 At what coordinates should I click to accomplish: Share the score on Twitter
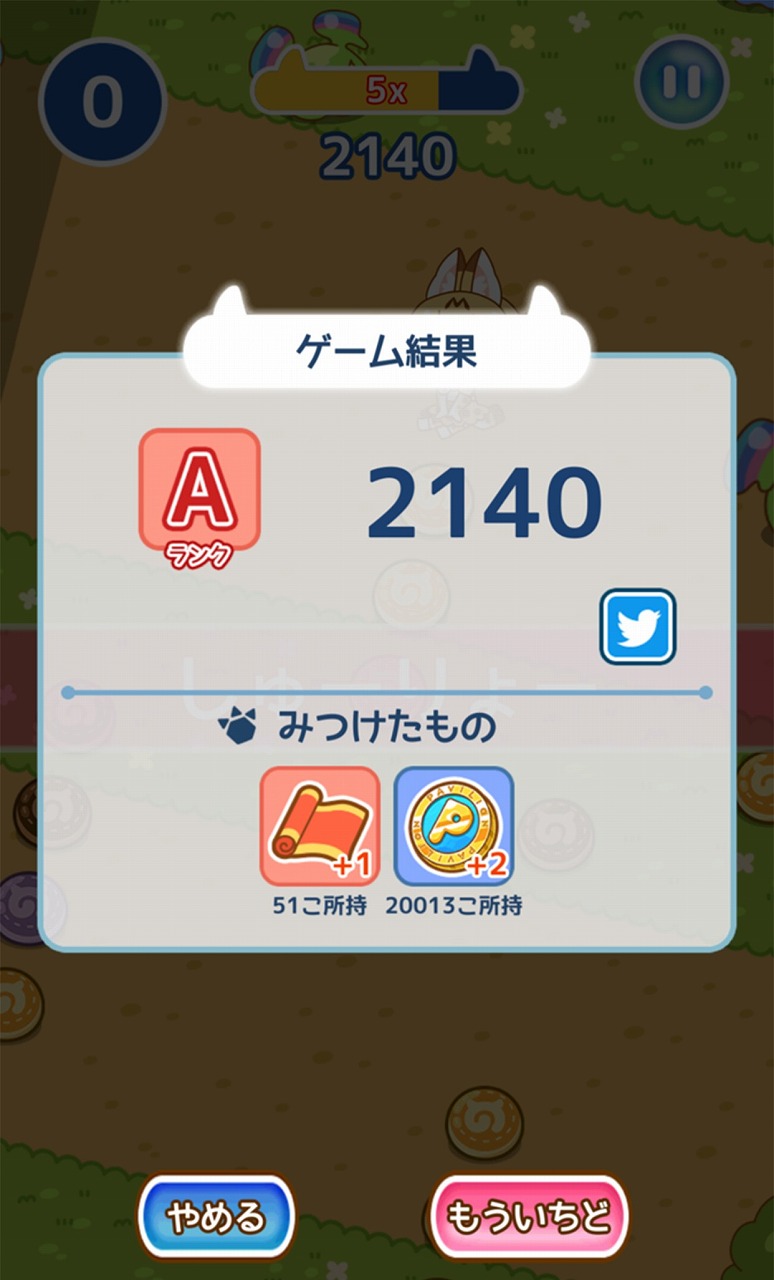[x=638, y=627]
